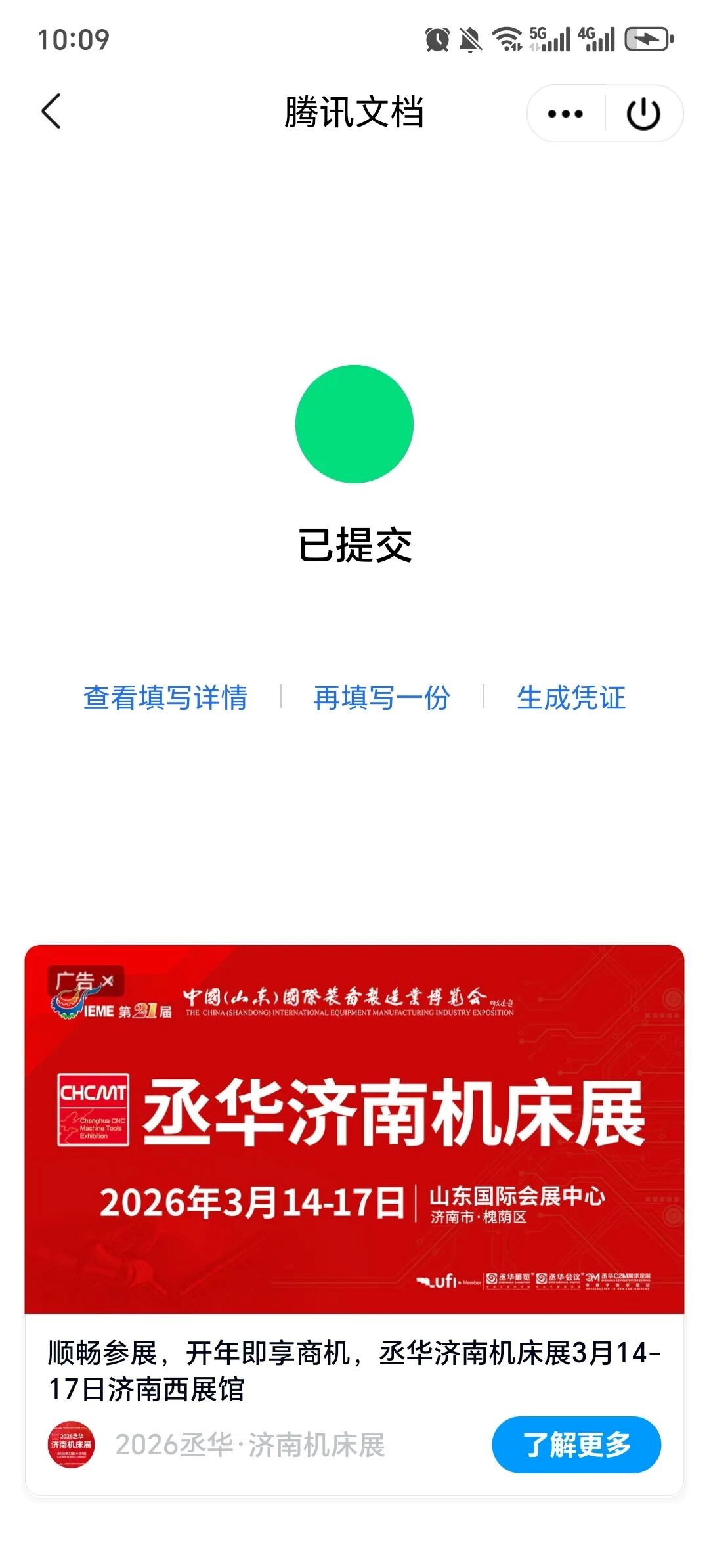The width and height of the screenshot is (709, 1568).
Task: Select the 再填写一份 link
Action: tap(381, 697)
